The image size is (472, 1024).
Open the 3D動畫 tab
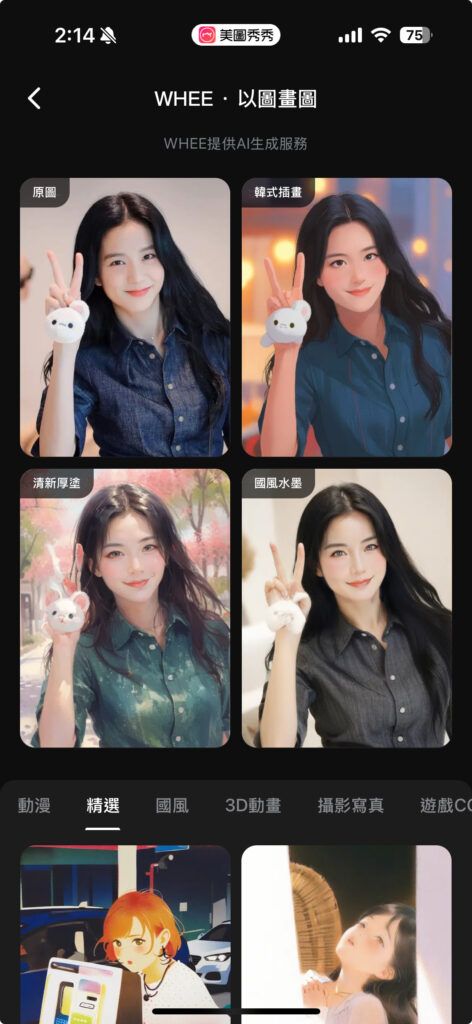click(253, 805)
